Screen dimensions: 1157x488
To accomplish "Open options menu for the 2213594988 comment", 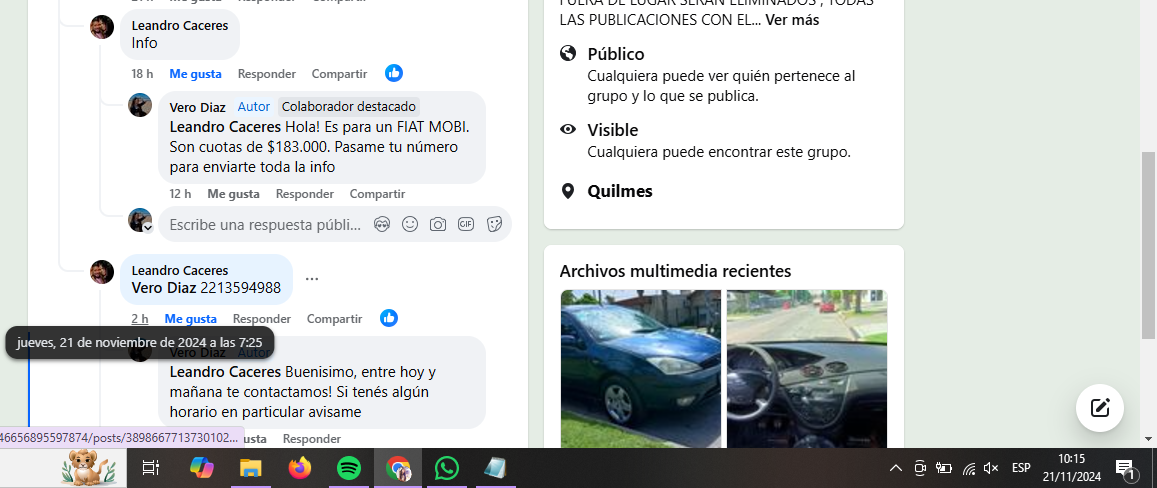I will point(312,279).
